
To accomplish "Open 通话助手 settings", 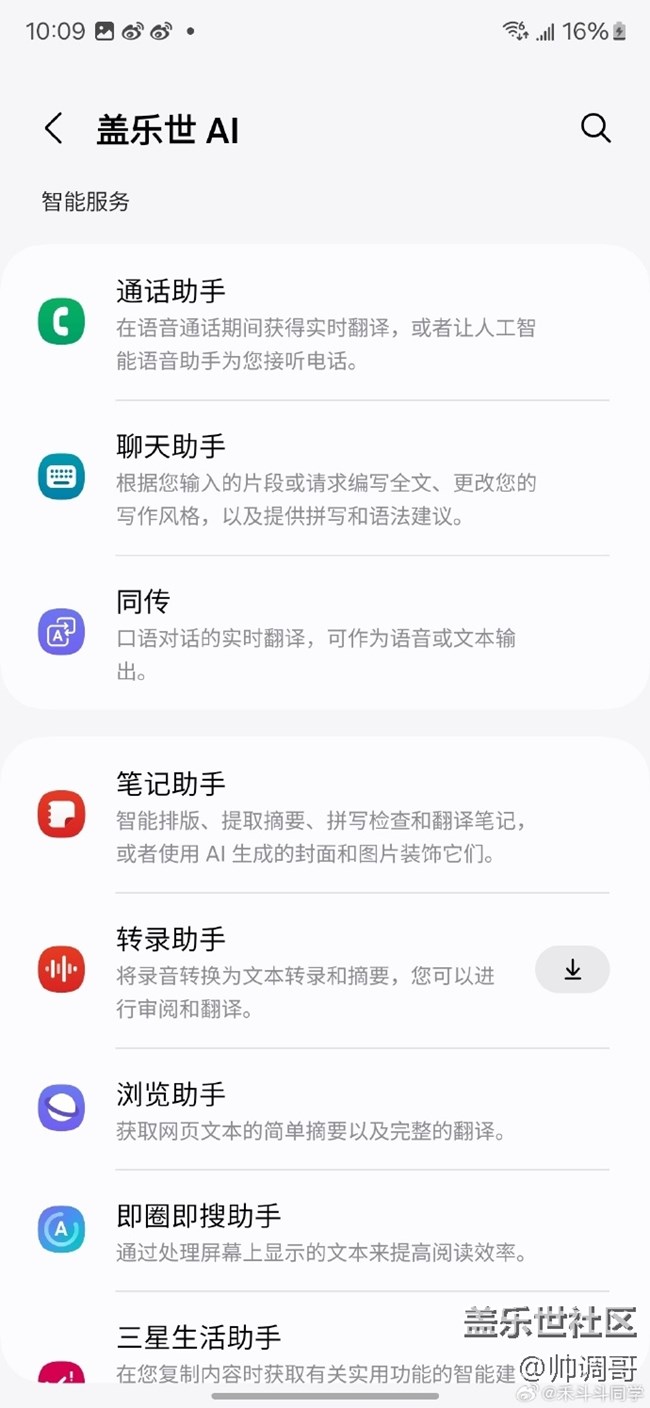I will [325, 324].
